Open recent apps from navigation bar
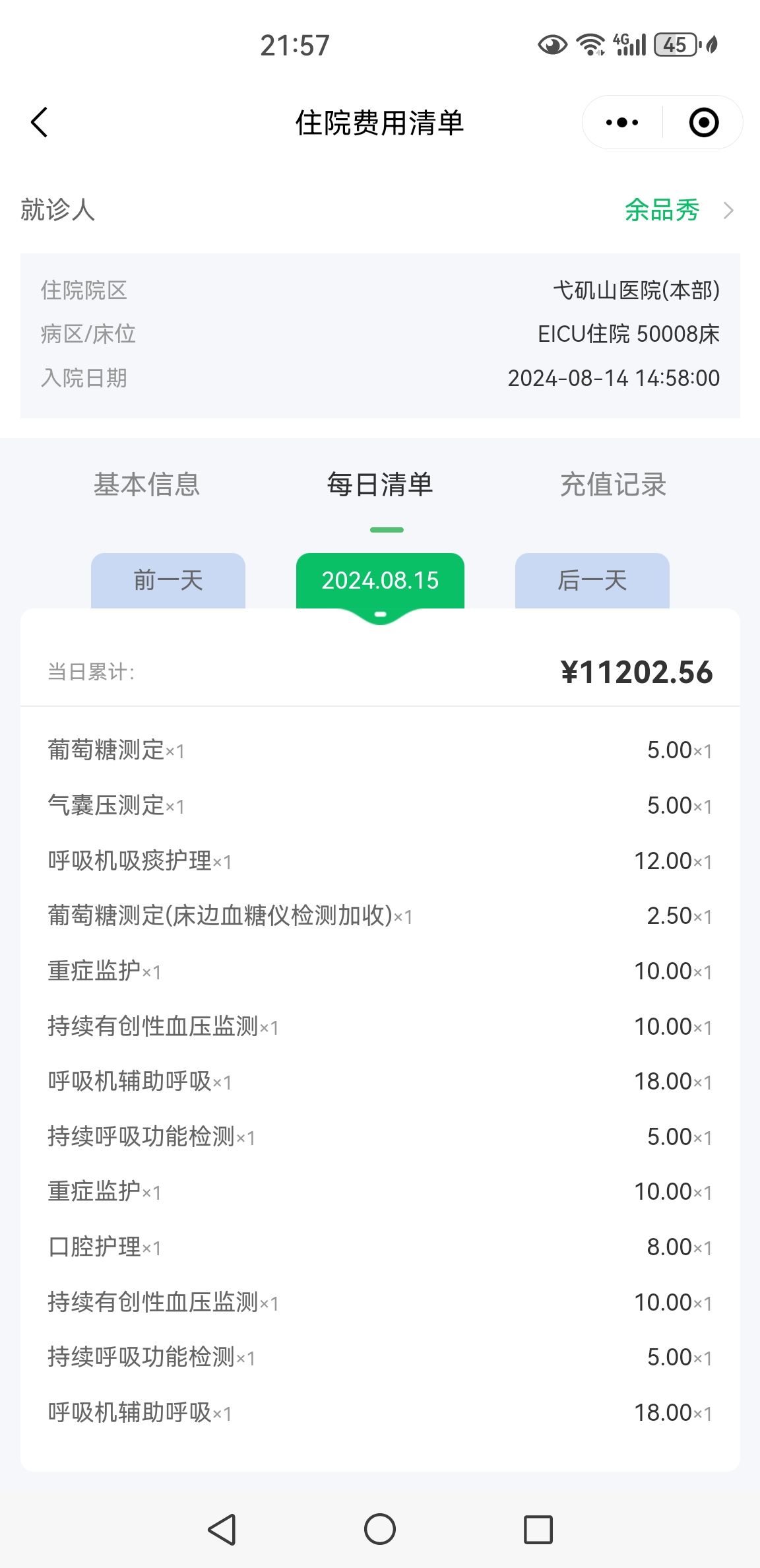The image size is (760, 1568). click(538, 1529)
